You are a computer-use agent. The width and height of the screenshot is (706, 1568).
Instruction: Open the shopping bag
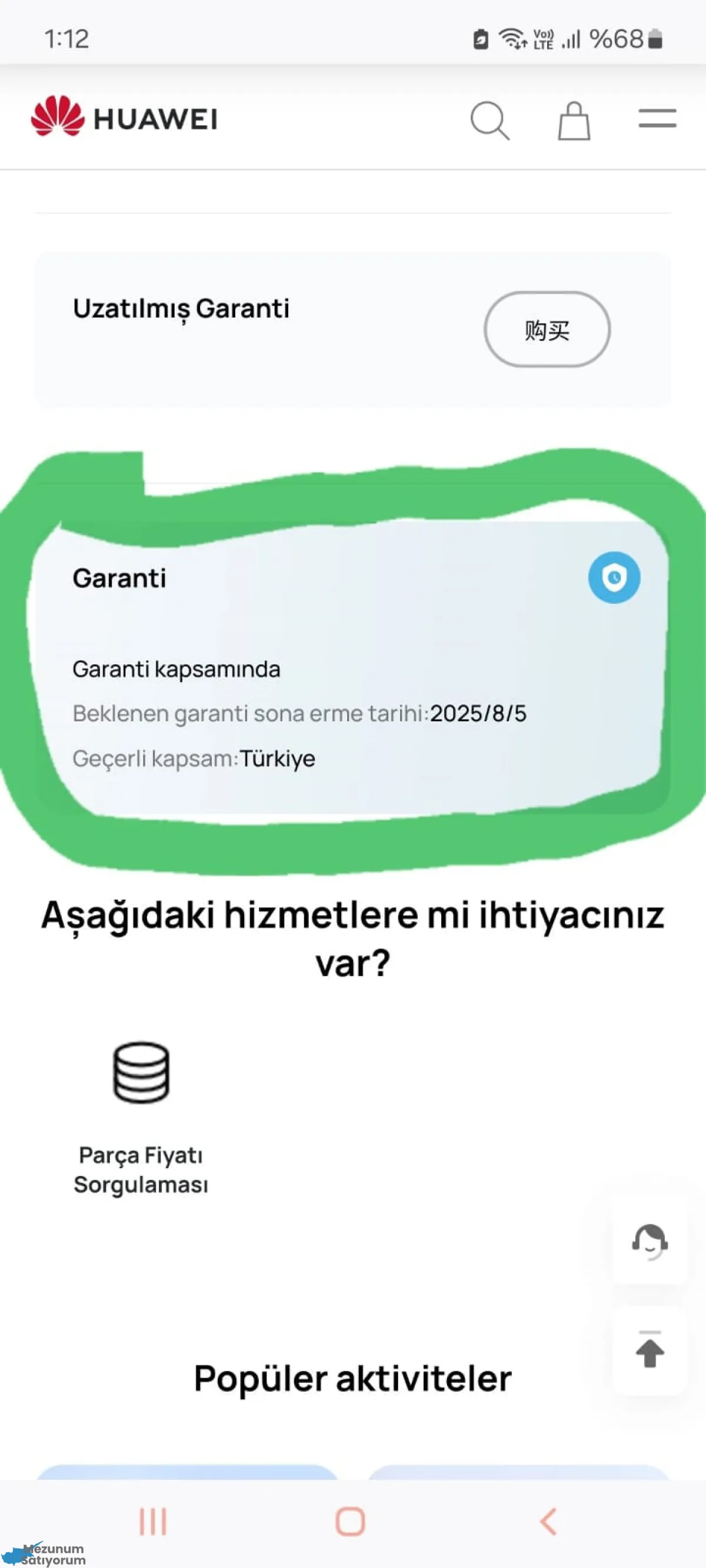[574, 121]
